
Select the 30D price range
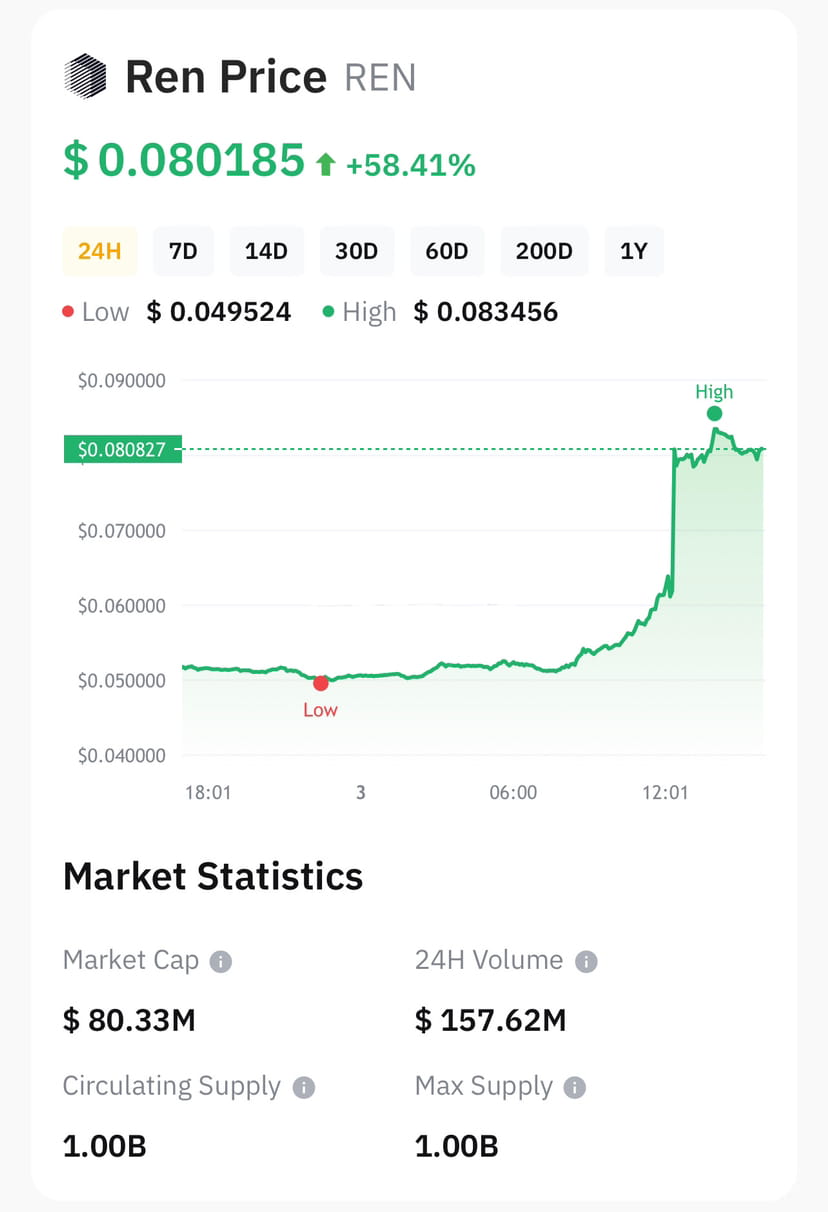pos(356,251)
